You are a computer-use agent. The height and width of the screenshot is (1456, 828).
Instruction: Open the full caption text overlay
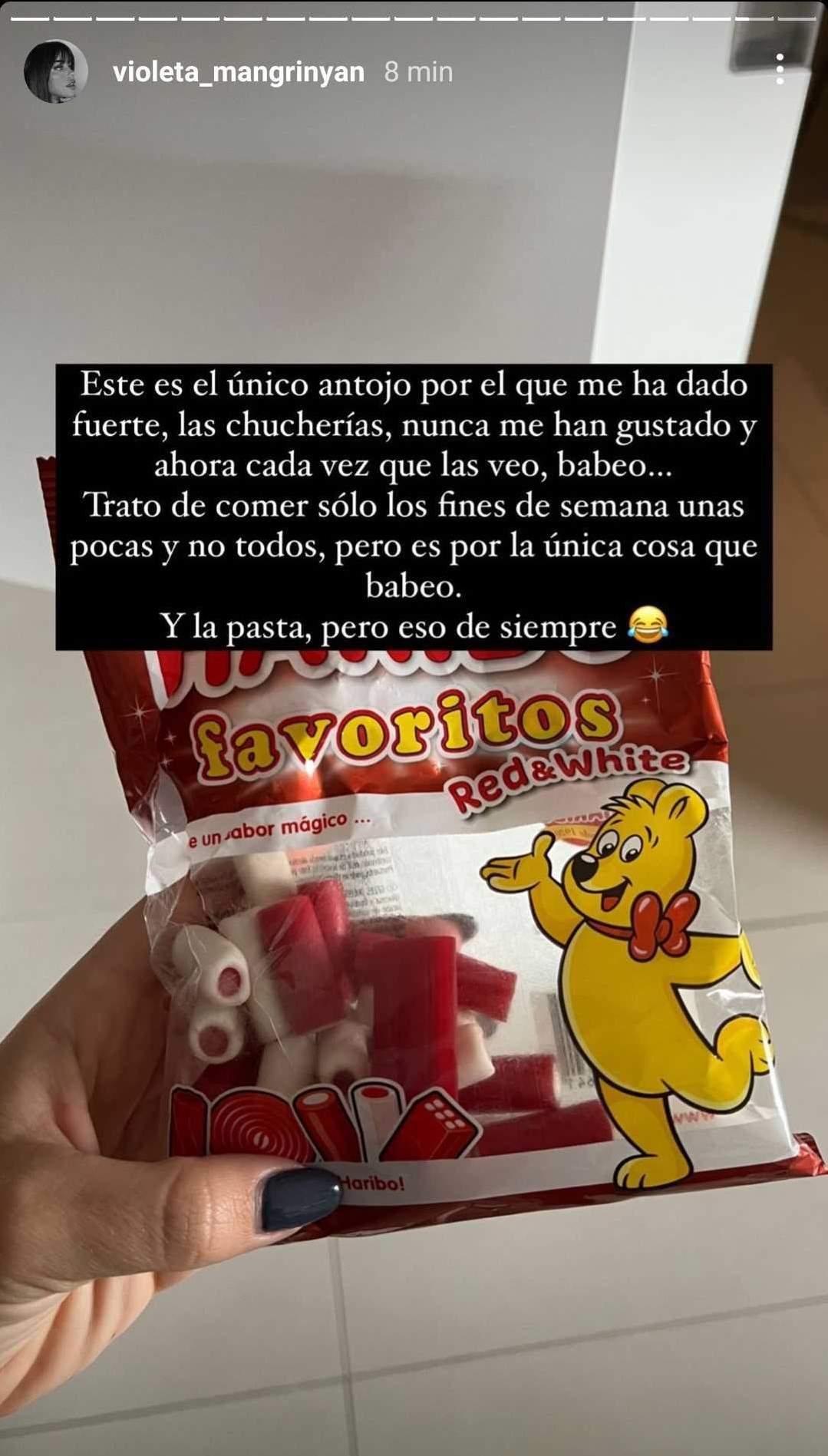(414, 507)
